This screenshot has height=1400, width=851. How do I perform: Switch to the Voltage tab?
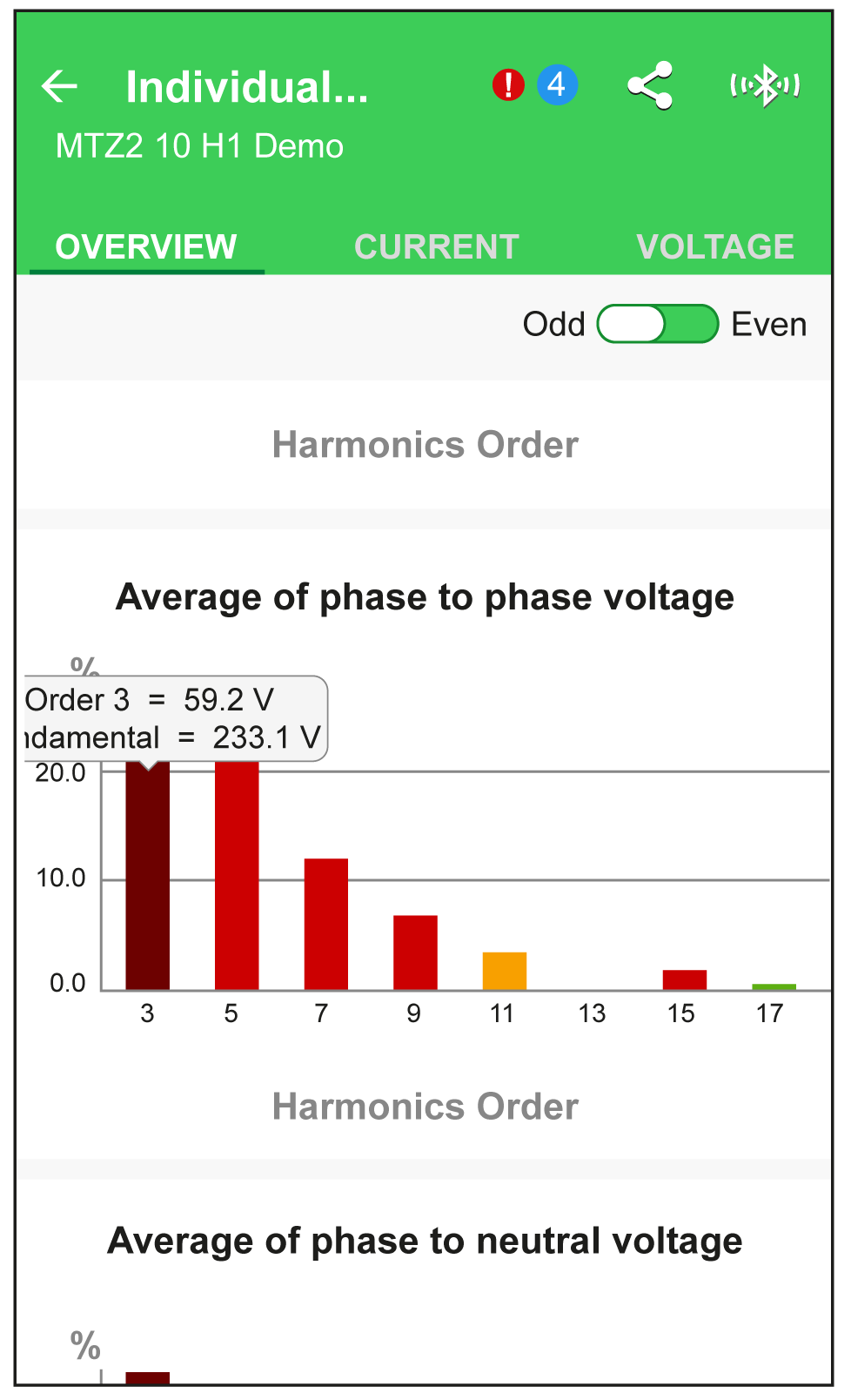(715, 247)
